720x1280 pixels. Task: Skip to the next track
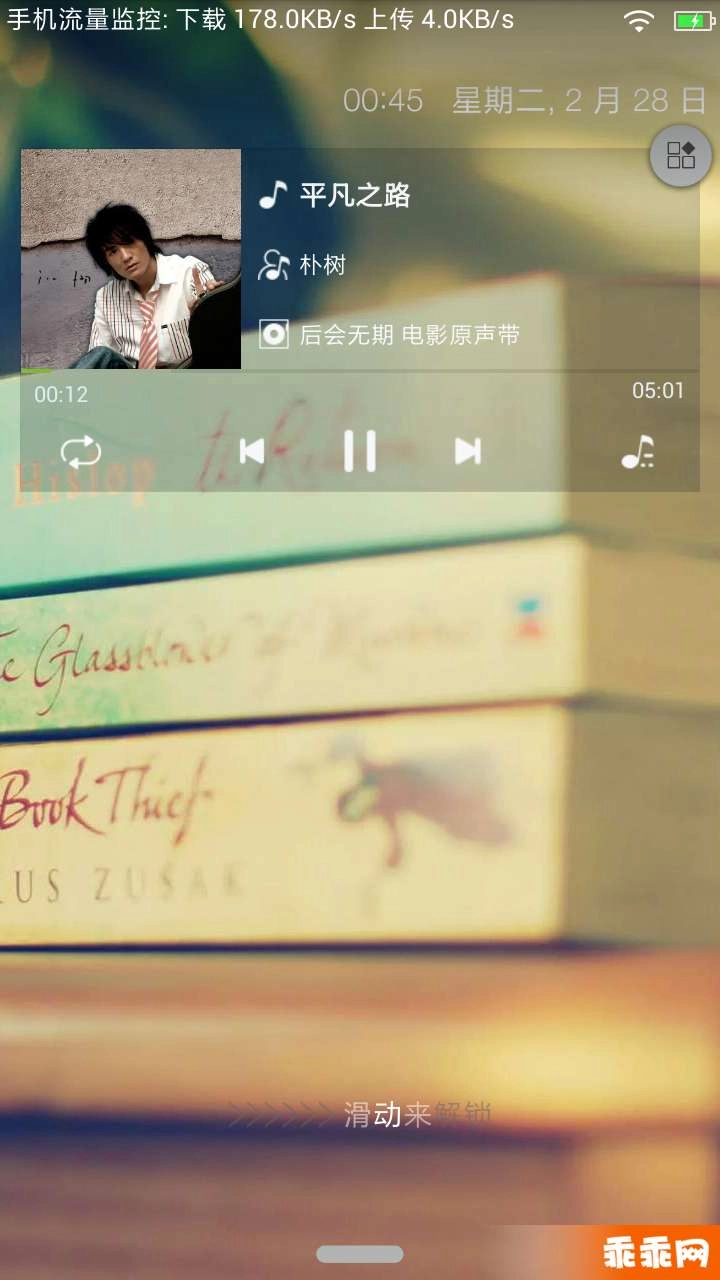pos(468,451)
